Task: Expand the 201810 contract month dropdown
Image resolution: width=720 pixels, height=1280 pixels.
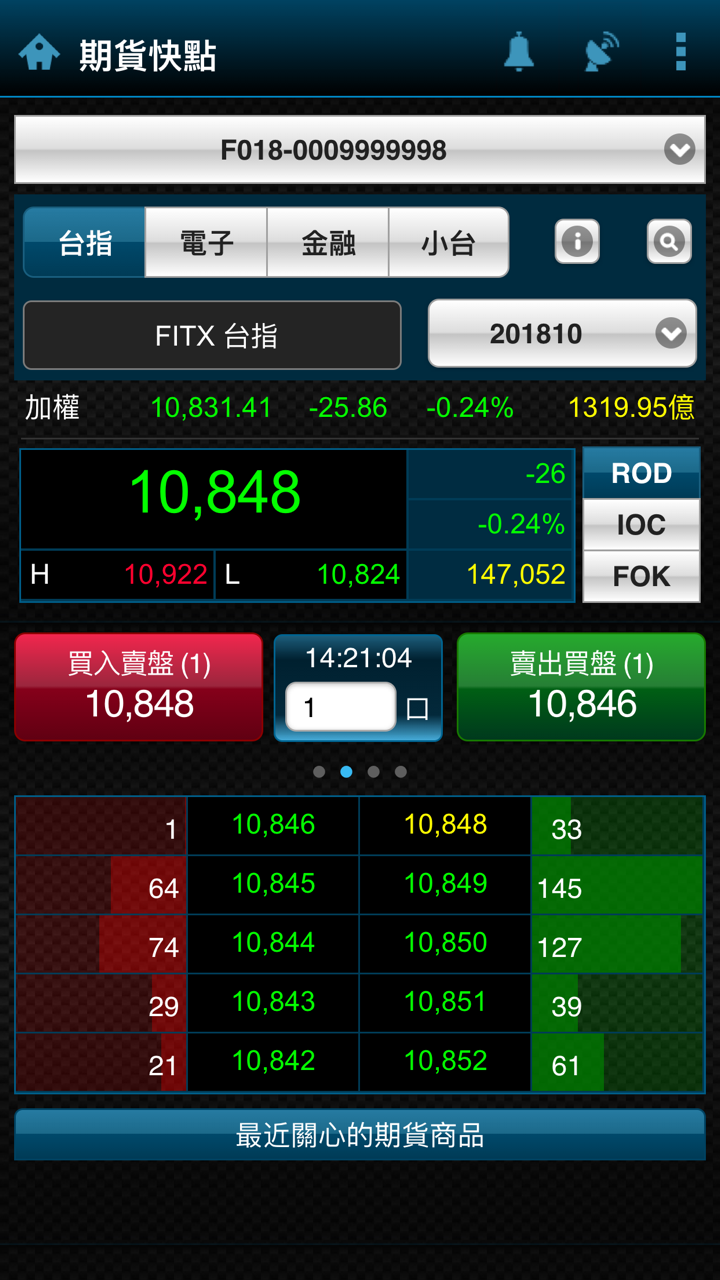Action: tap(562, 334)
